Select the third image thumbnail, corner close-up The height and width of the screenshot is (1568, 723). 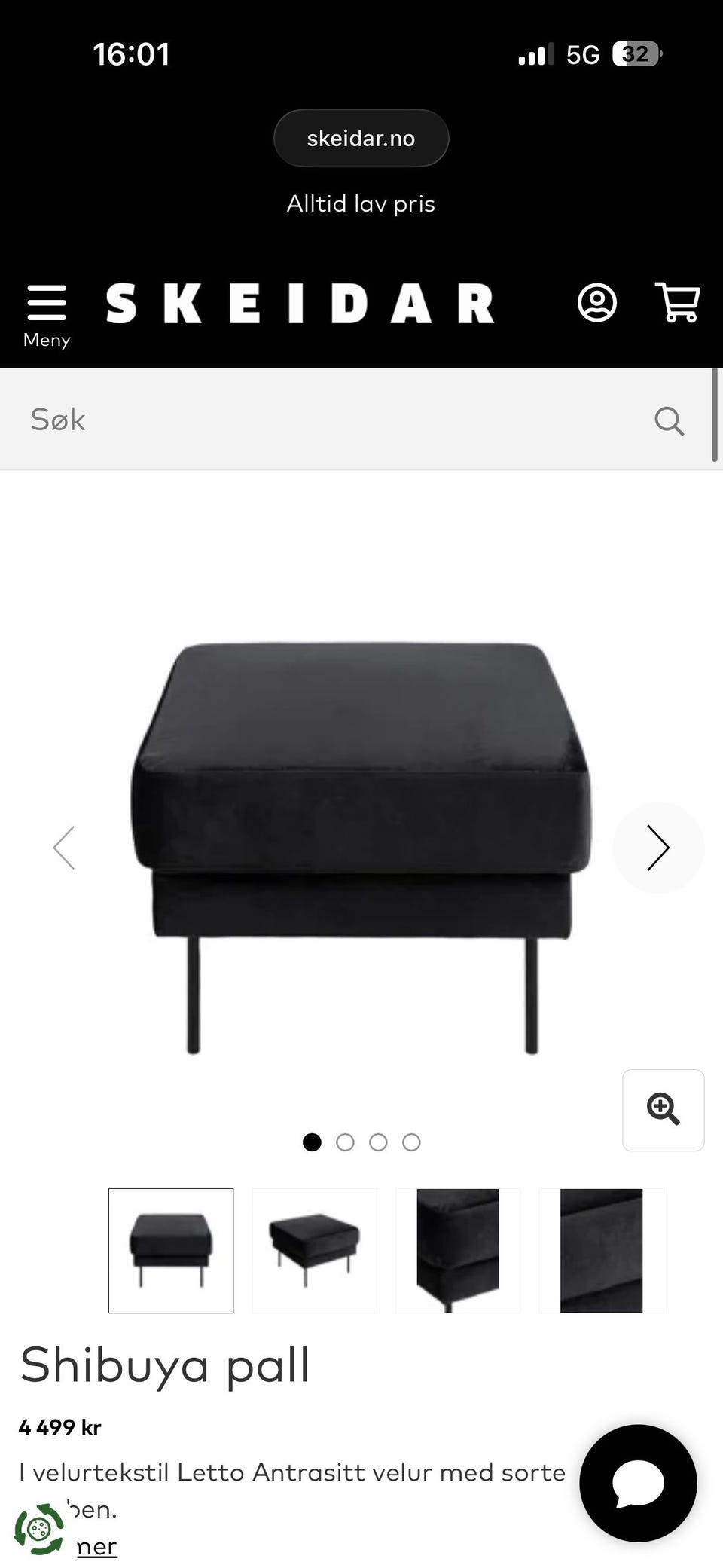click(x=458, y=1250)
